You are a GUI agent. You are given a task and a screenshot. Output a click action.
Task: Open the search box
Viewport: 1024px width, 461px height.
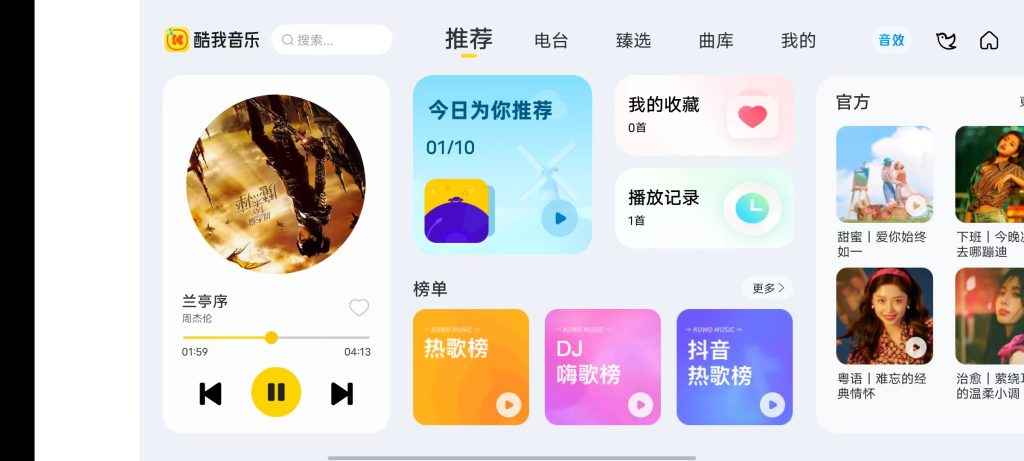[x=331, y=40]
